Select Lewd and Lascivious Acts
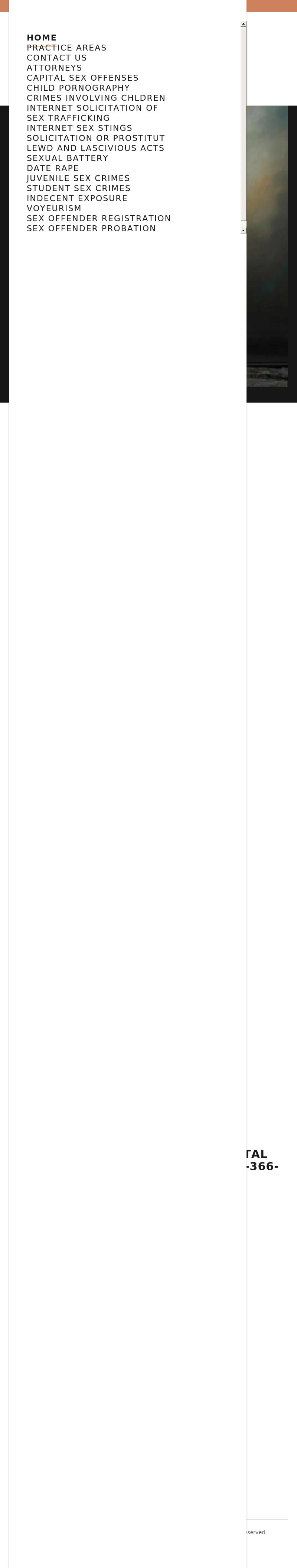The width and height of the screenshot is (297, 1568). point(95,148)
